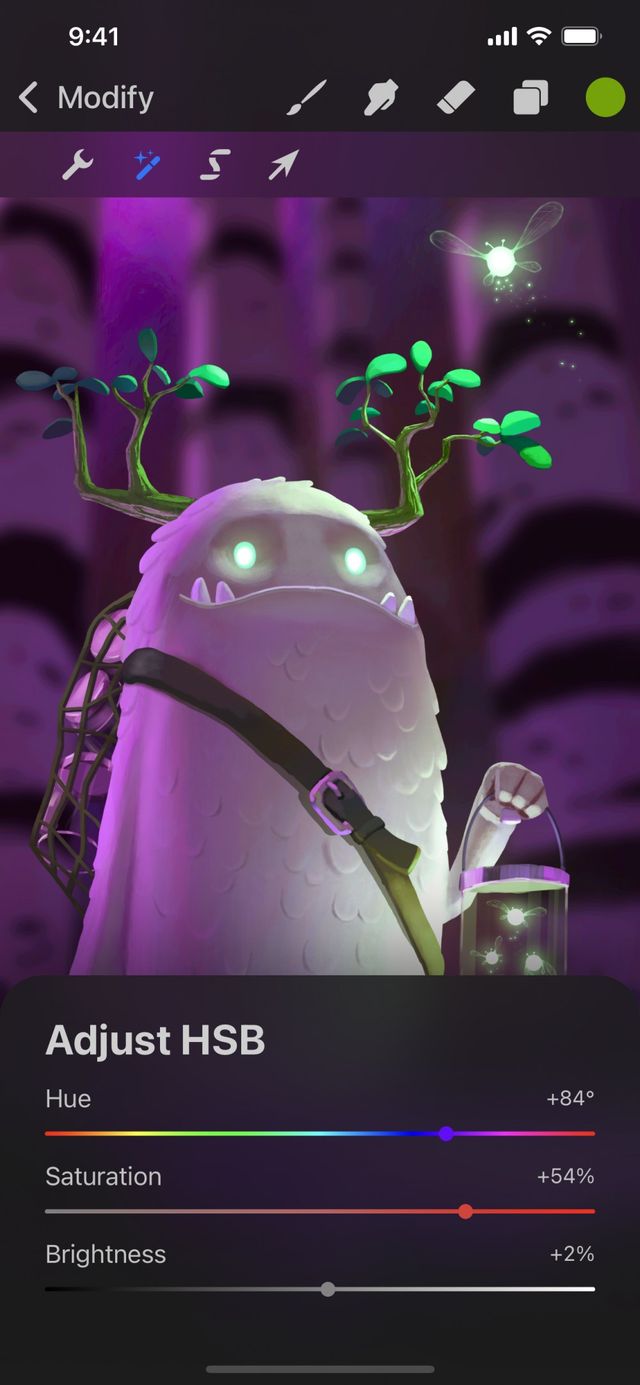The height and width of the screenshot is (1385, 640).
Task: Open the green color swatch
Action: (605, 98)
